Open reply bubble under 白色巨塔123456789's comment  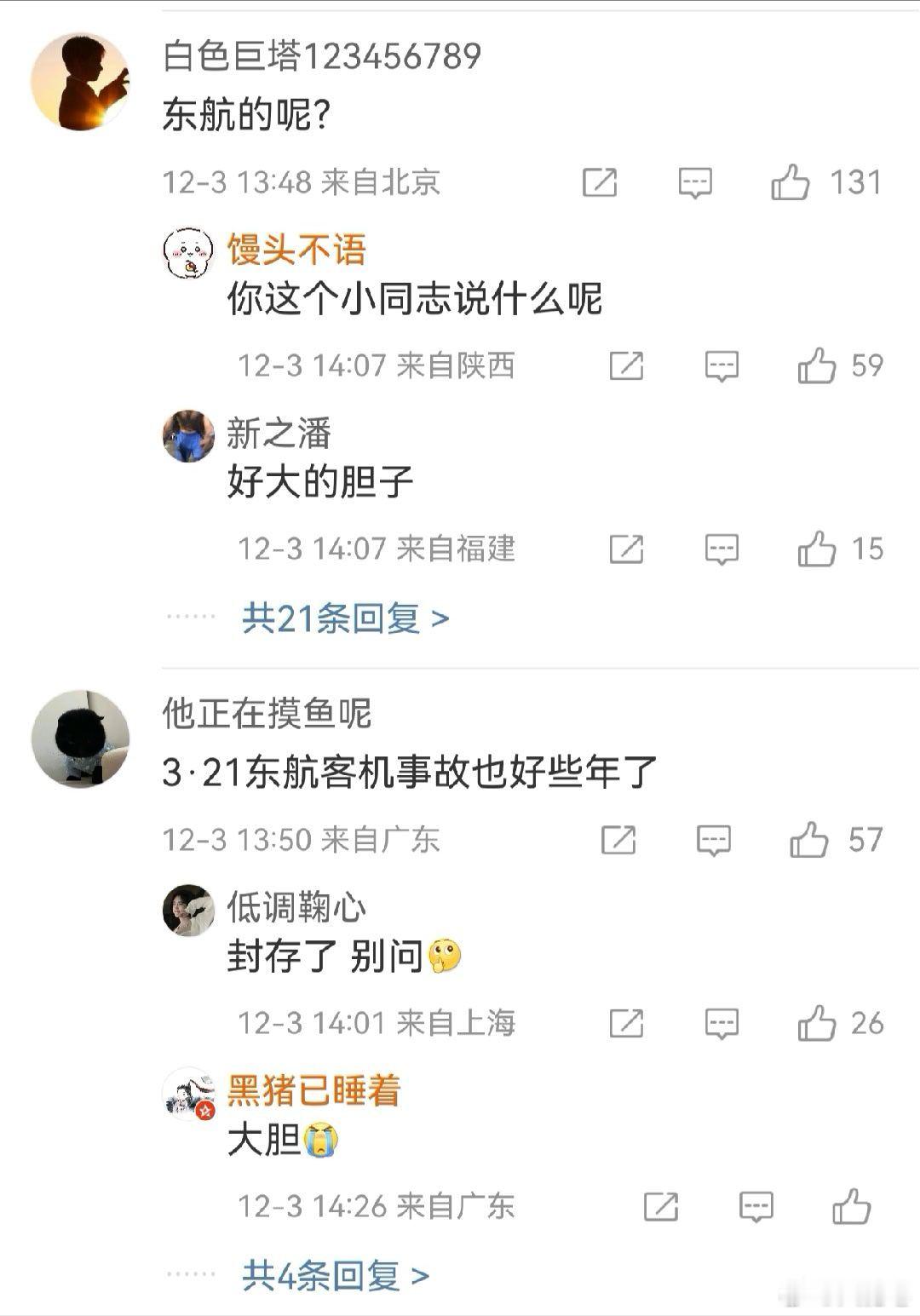[695, 181]
